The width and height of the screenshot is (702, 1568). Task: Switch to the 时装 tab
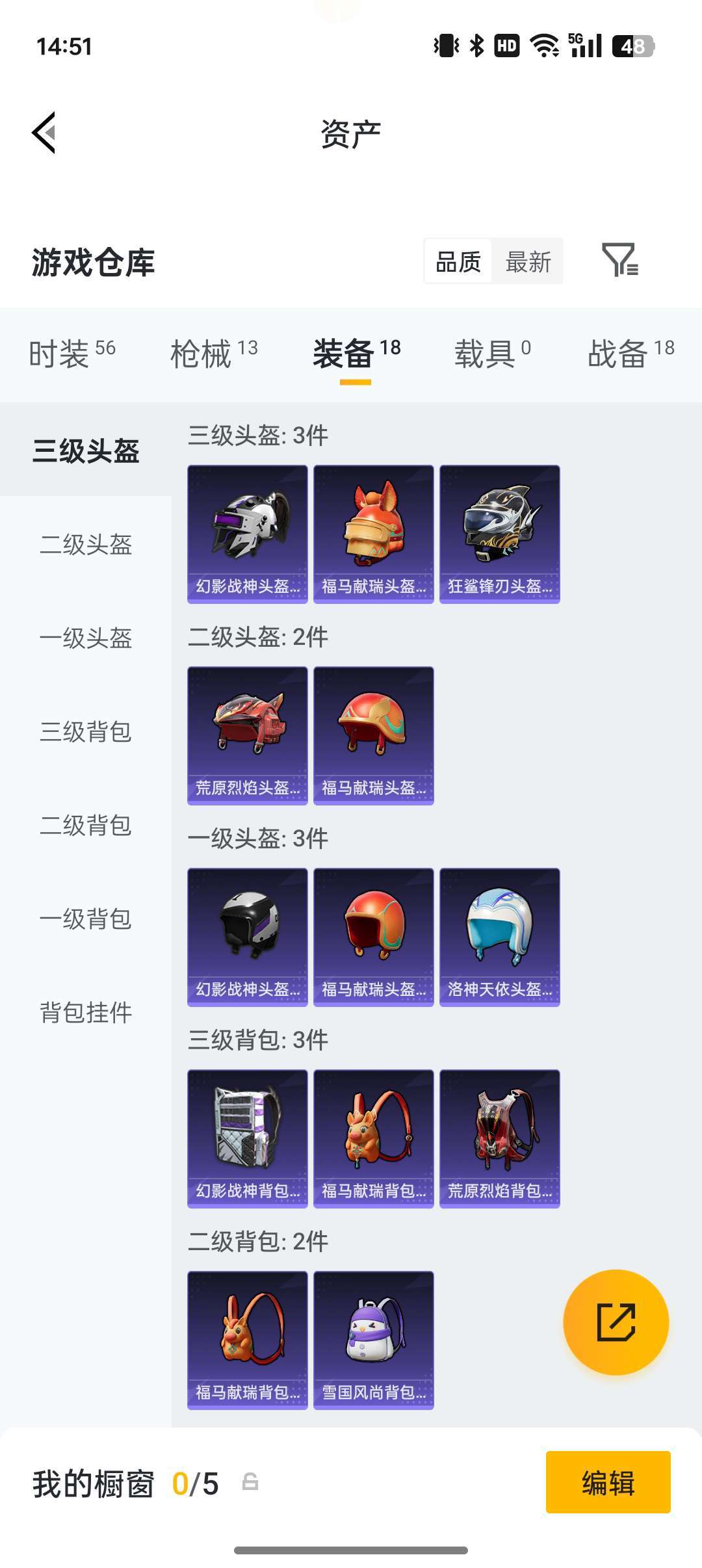[x=72, y=353]
